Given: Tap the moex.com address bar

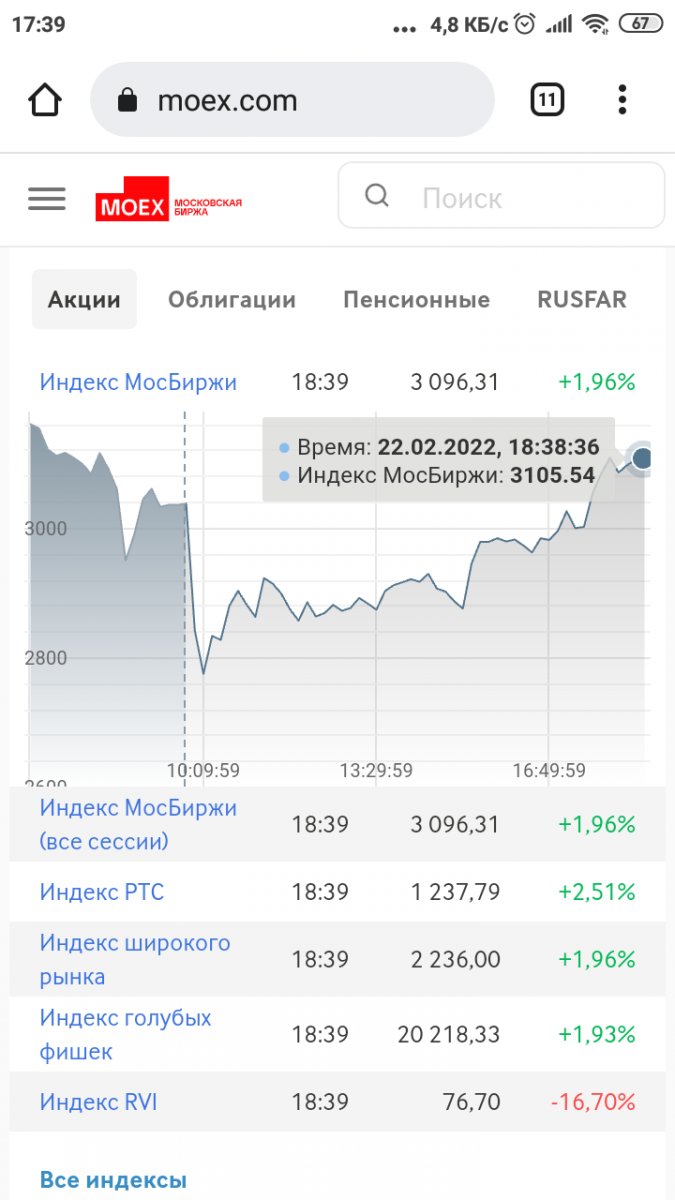Looking at the screenshot, I should pos(292,100).
